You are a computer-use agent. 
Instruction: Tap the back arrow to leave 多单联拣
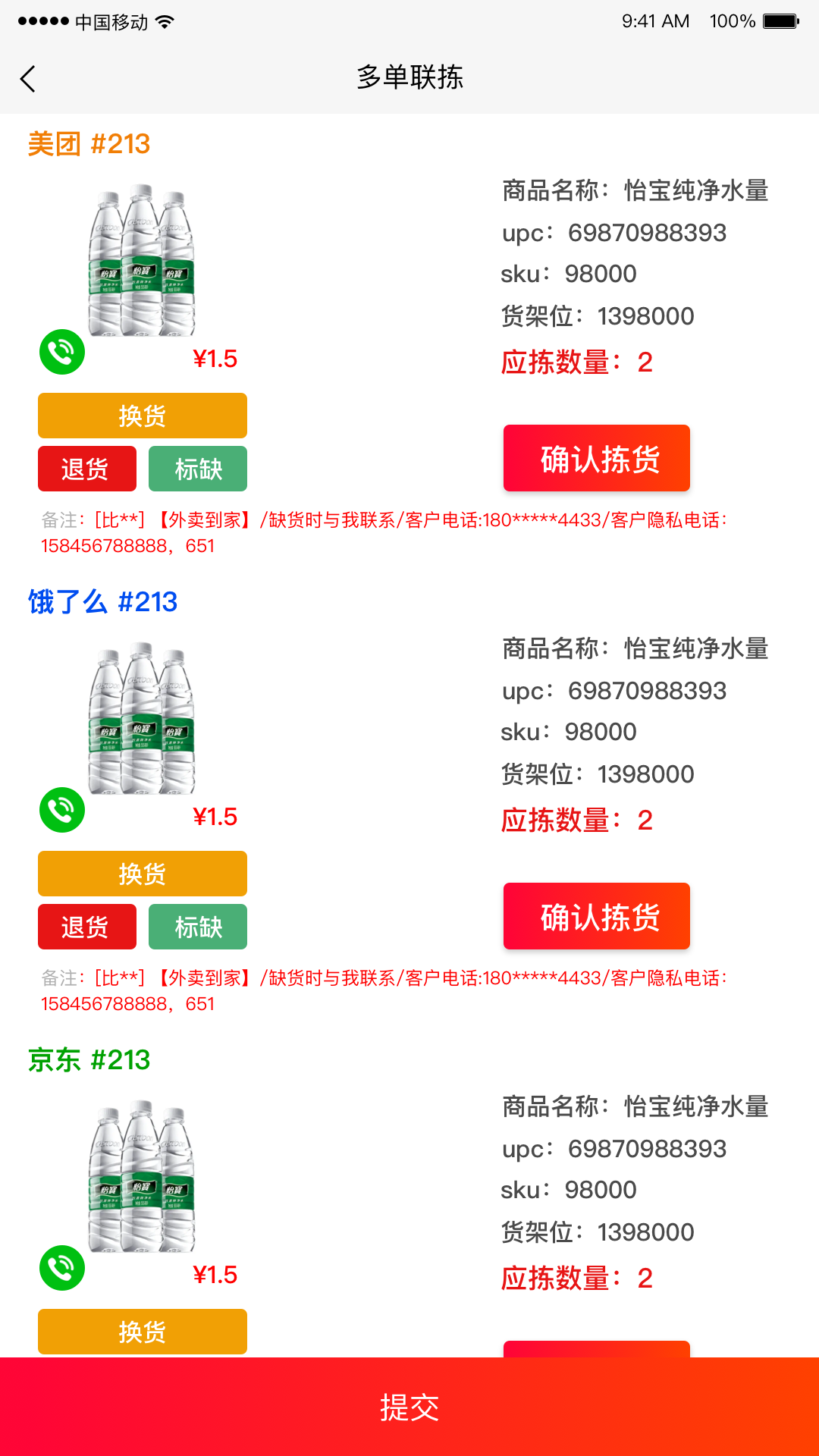point(28,79)
